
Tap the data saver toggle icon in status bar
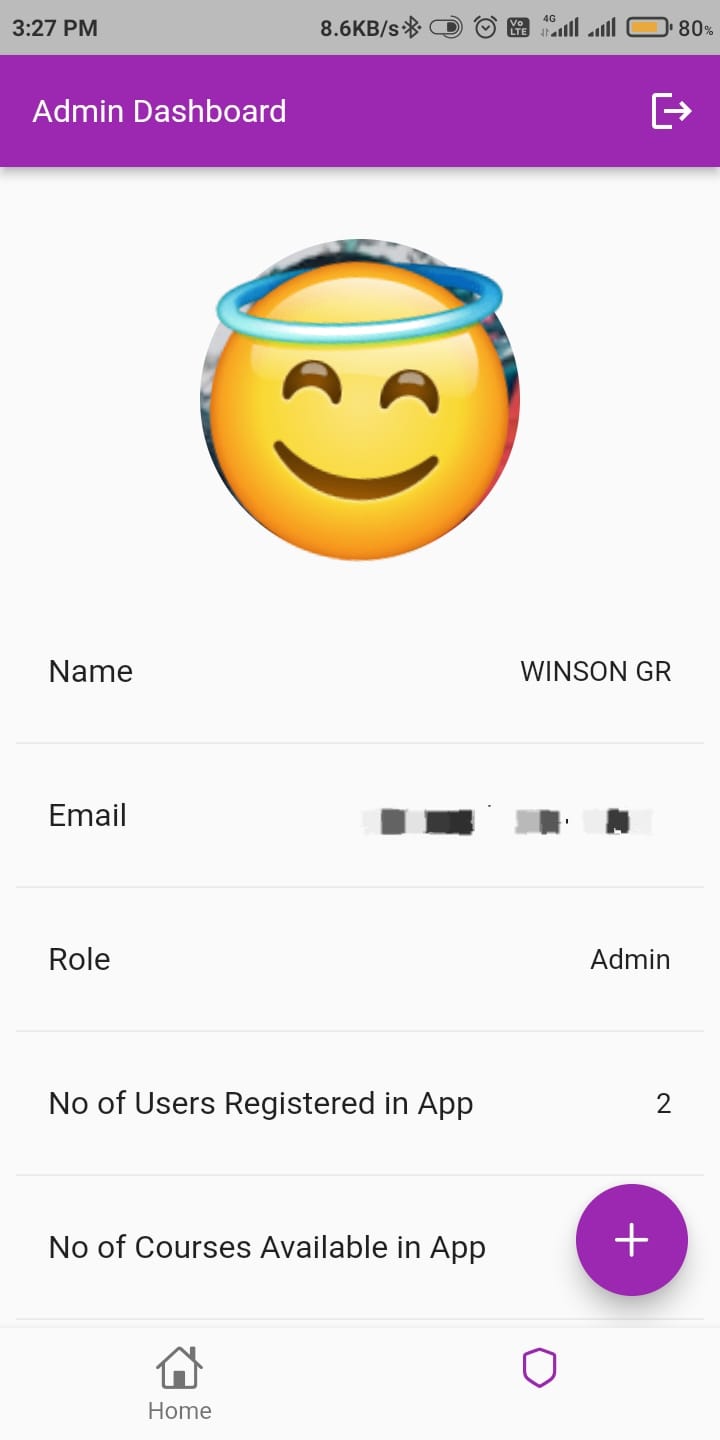[x=447, y=28]
